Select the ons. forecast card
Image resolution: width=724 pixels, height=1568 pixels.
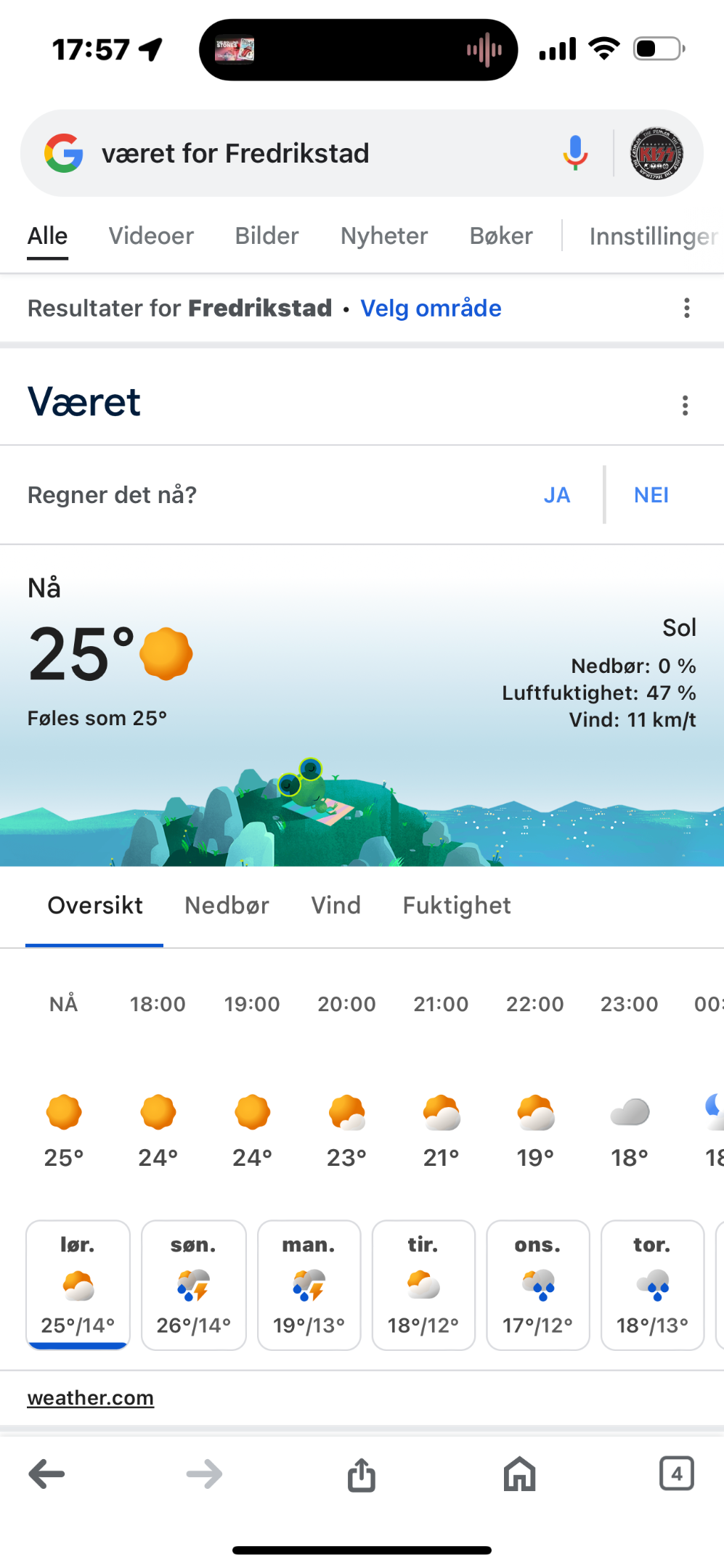point(538,1285)
